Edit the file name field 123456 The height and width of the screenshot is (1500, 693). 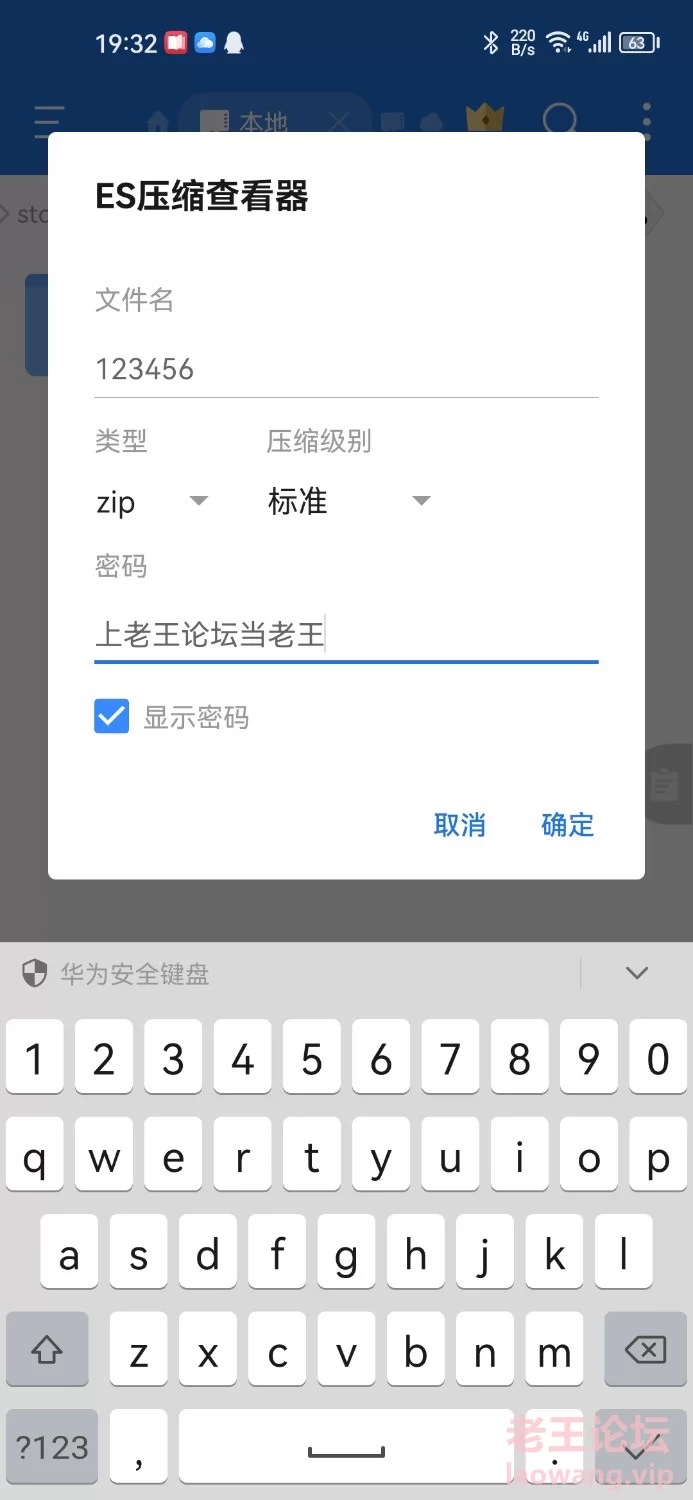(345, 370)
